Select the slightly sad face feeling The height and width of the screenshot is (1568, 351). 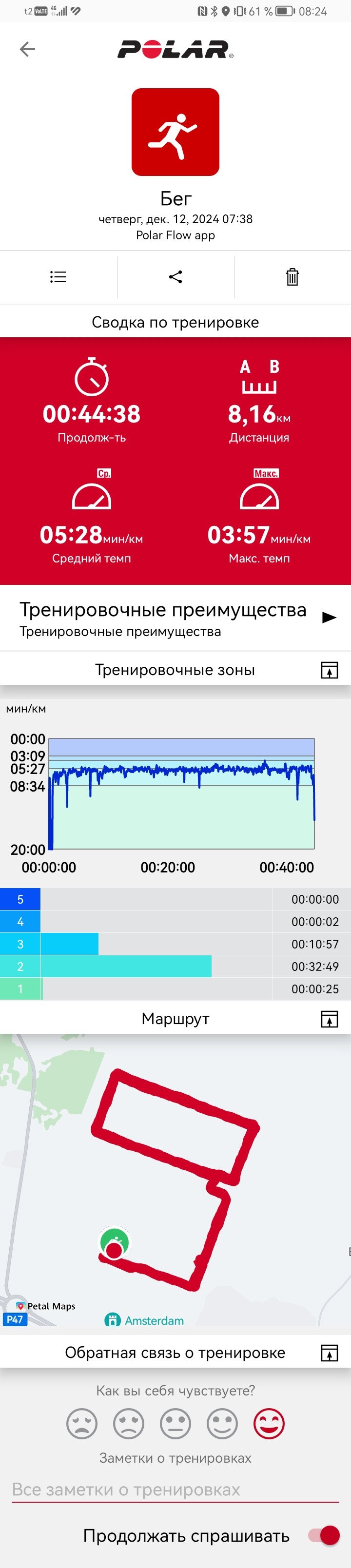click(x=128, y=1424)
